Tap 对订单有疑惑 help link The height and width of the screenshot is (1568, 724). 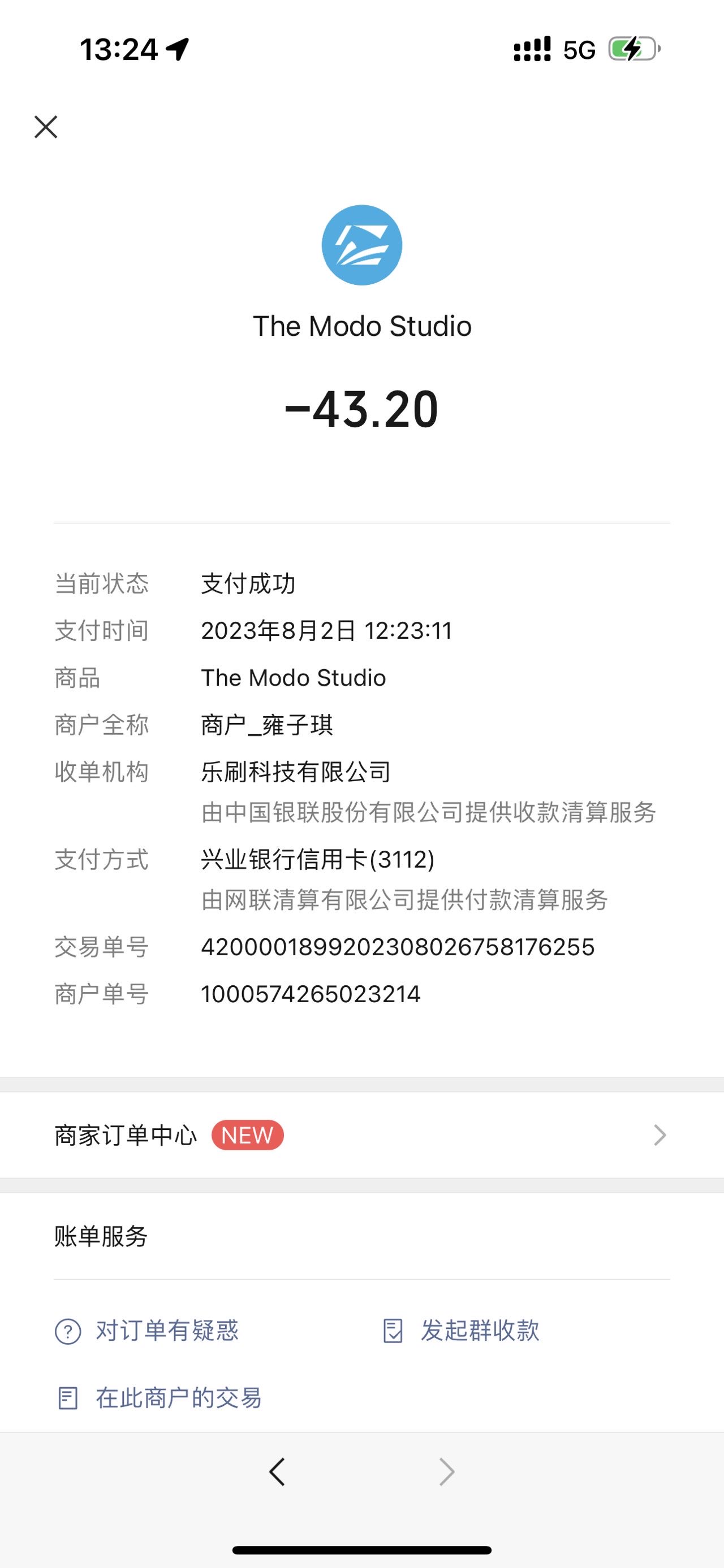(x=146, y=1331)
